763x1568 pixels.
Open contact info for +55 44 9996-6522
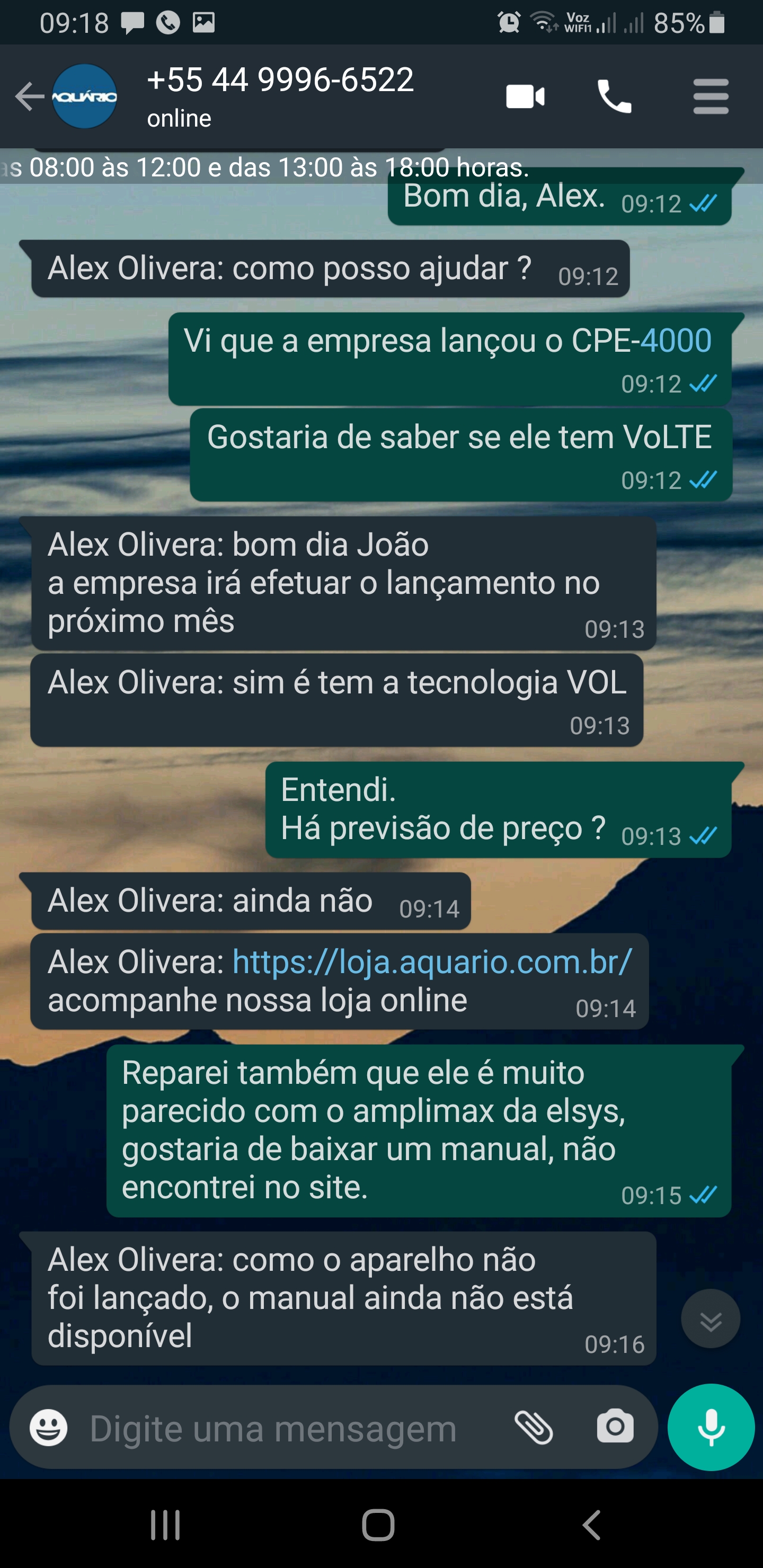[x=280, y=95]
